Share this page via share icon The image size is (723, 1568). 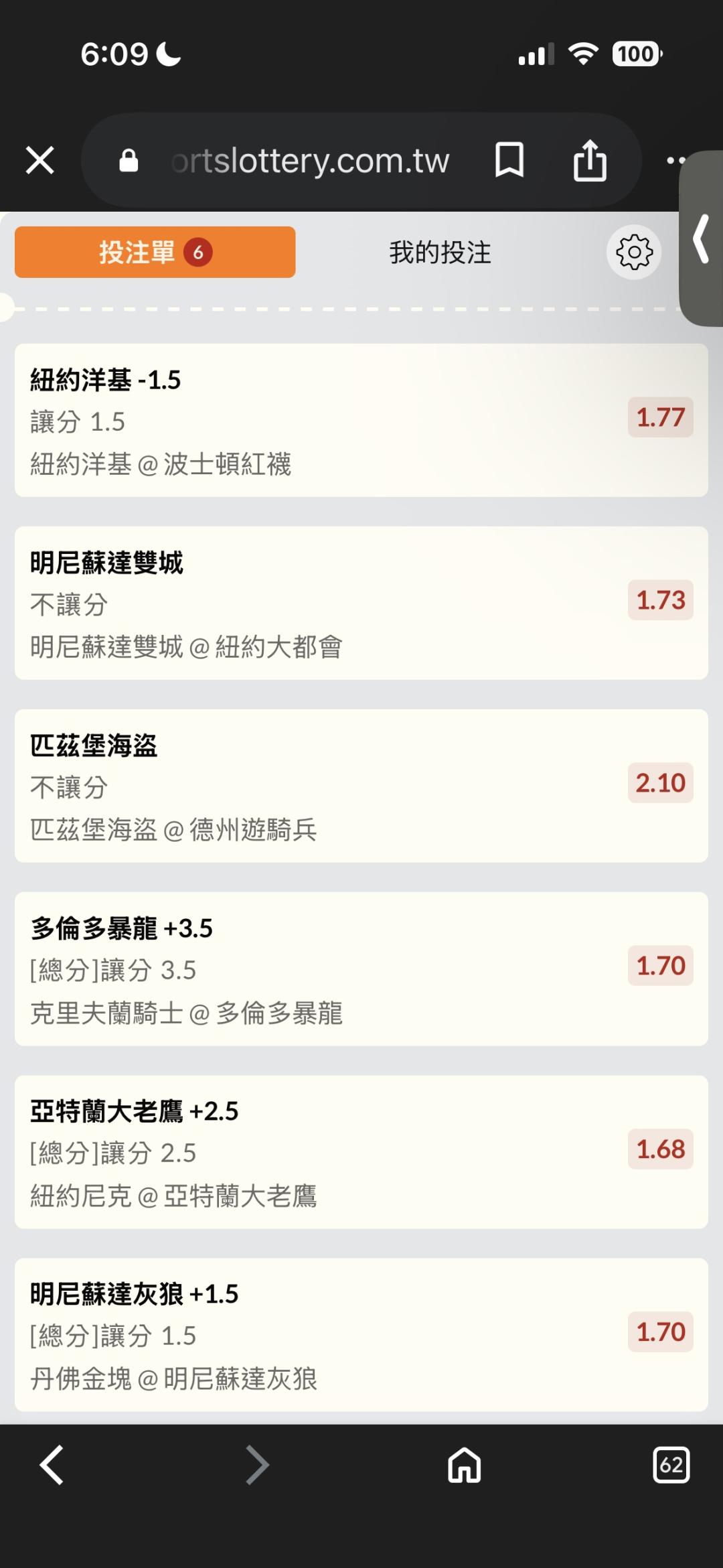coord(590,161)
